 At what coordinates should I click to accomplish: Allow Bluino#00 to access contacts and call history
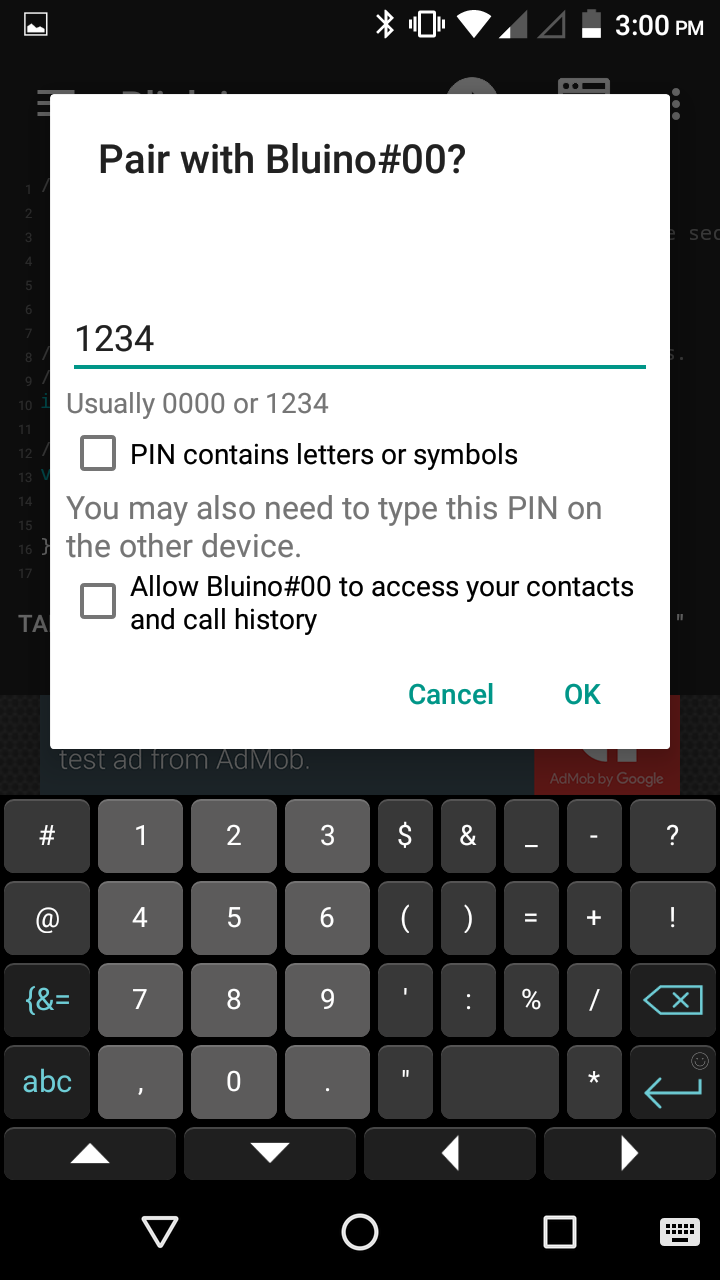(98, 602)
